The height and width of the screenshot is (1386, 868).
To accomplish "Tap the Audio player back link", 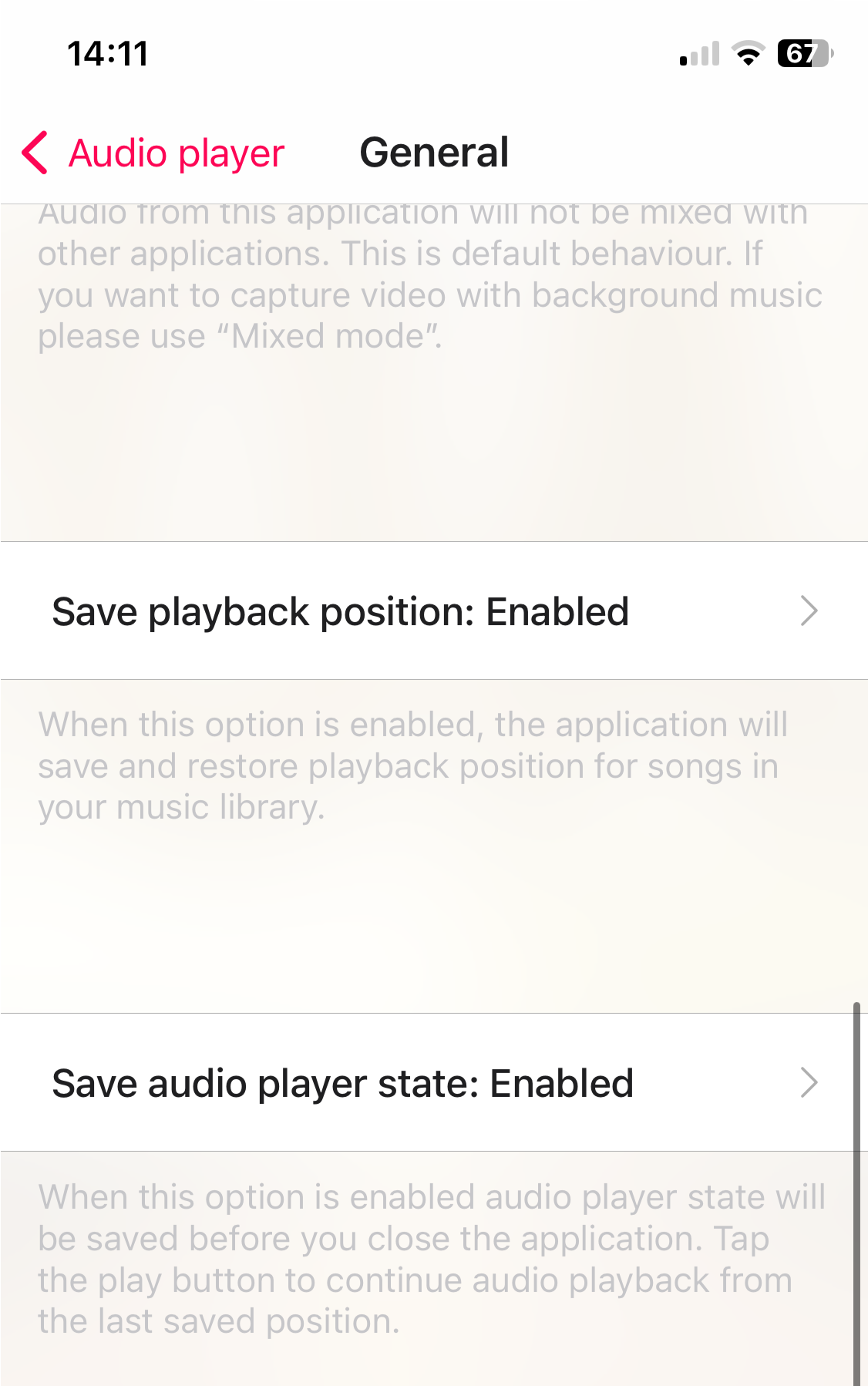I will point(175,153).
